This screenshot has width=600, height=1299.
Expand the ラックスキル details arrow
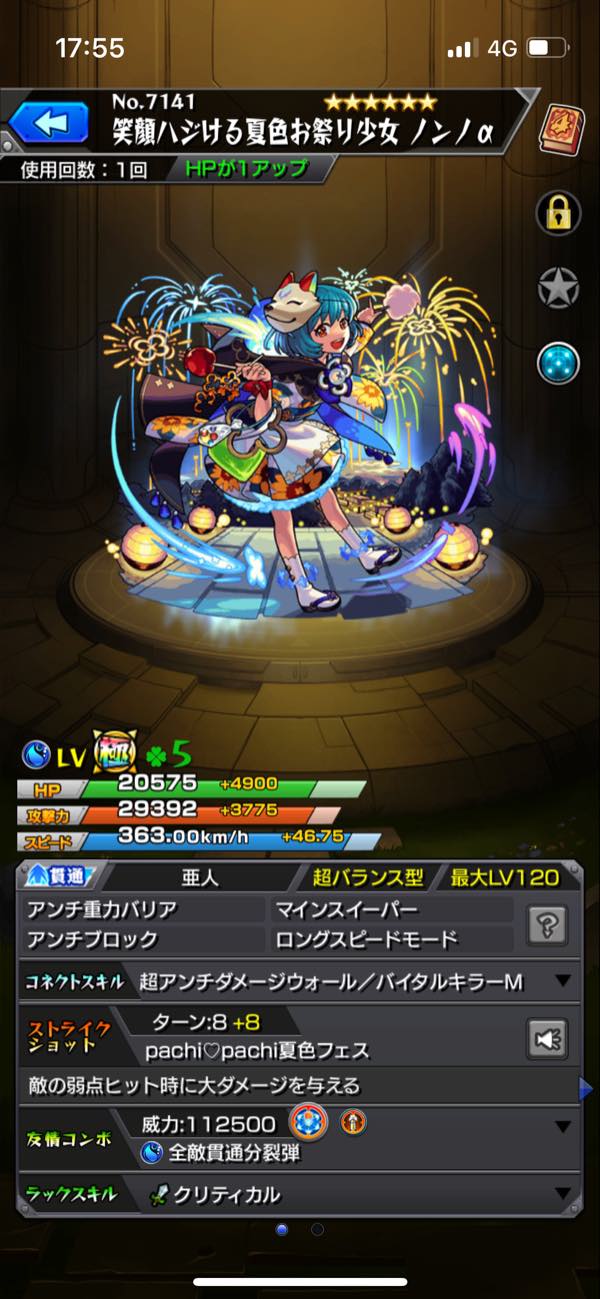pos(563,1194)
